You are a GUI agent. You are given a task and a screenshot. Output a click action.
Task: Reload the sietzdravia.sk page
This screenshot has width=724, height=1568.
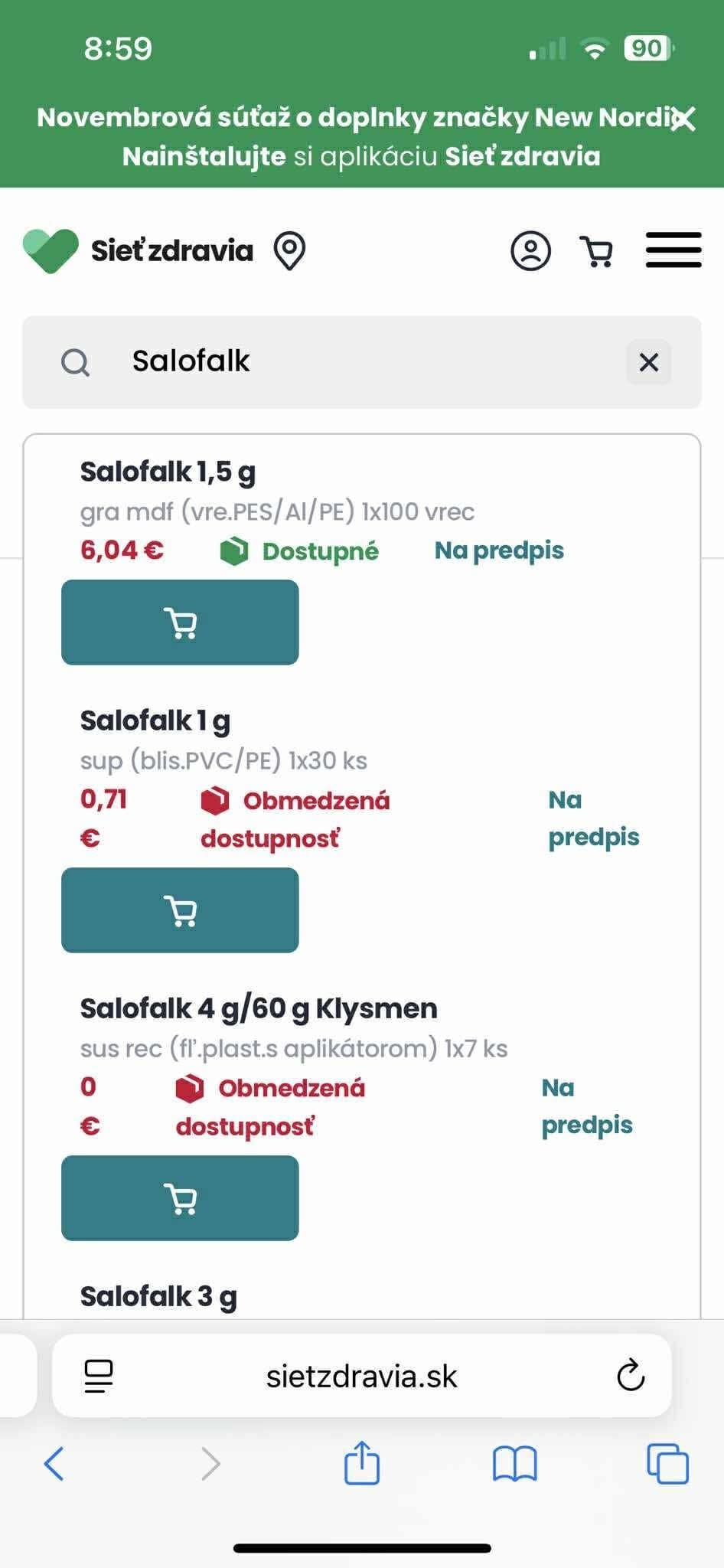tap(629, 1374)
